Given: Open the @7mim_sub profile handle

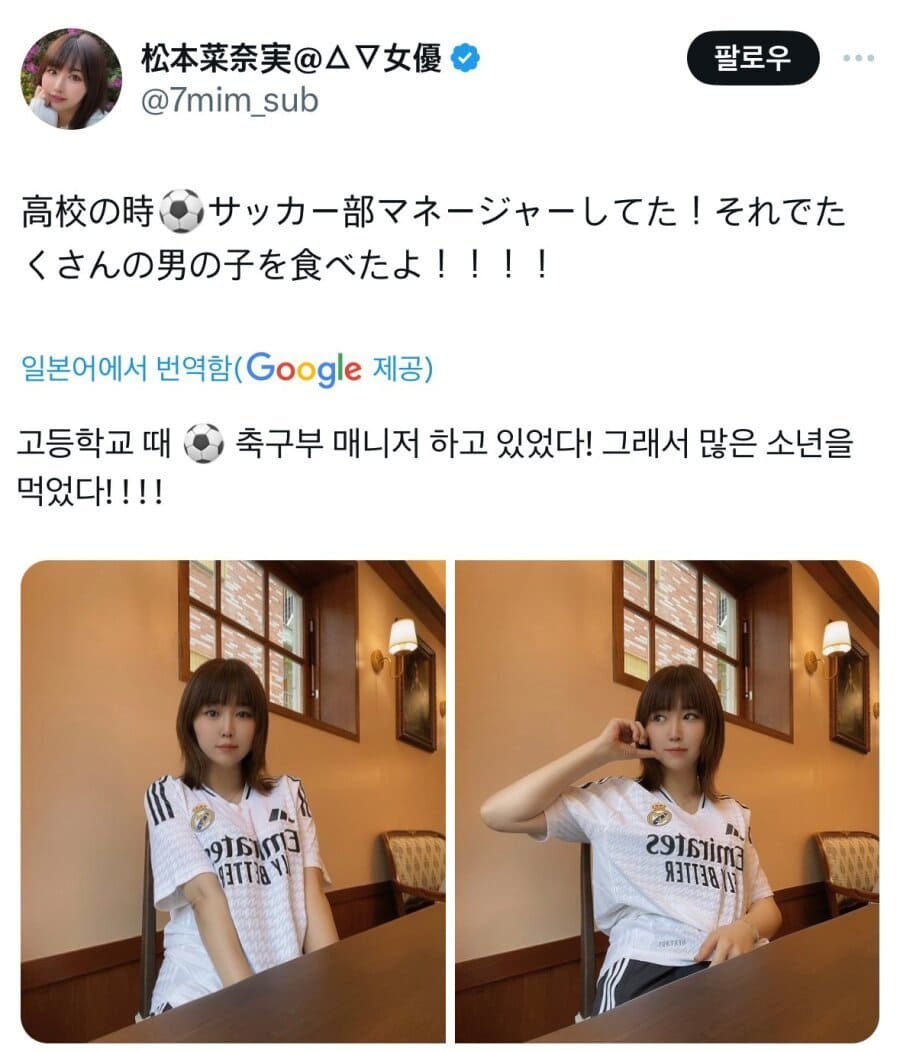Looking at the screenshot, I should pyautogui.click(x=230, y=101).
